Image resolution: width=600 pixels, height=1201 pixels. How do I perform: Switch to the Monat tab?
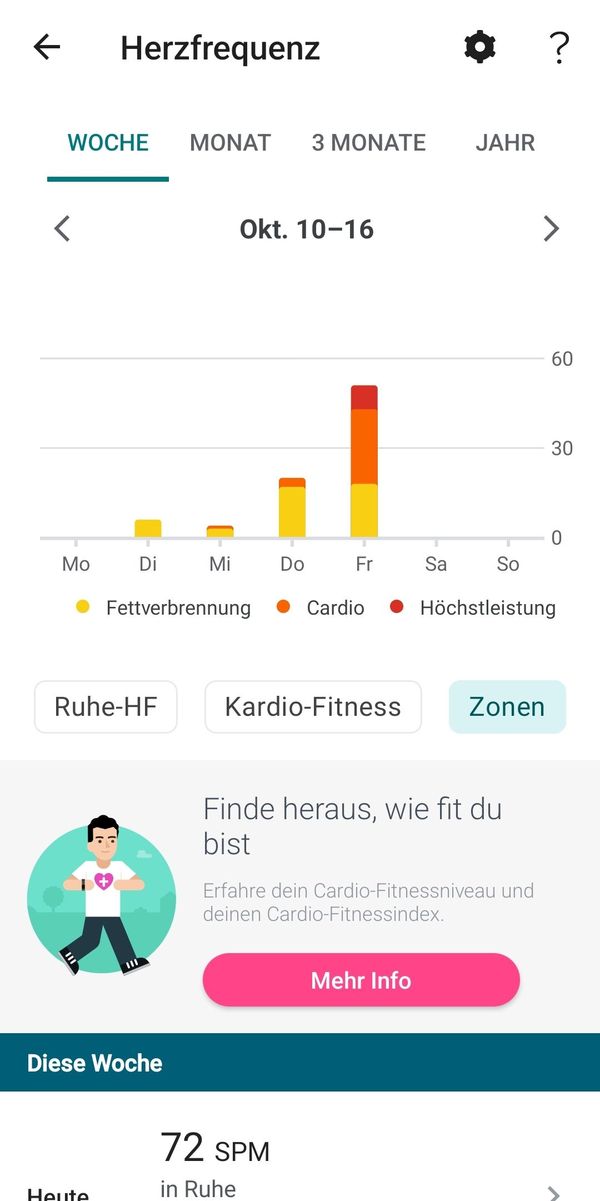tap(230, 143)
